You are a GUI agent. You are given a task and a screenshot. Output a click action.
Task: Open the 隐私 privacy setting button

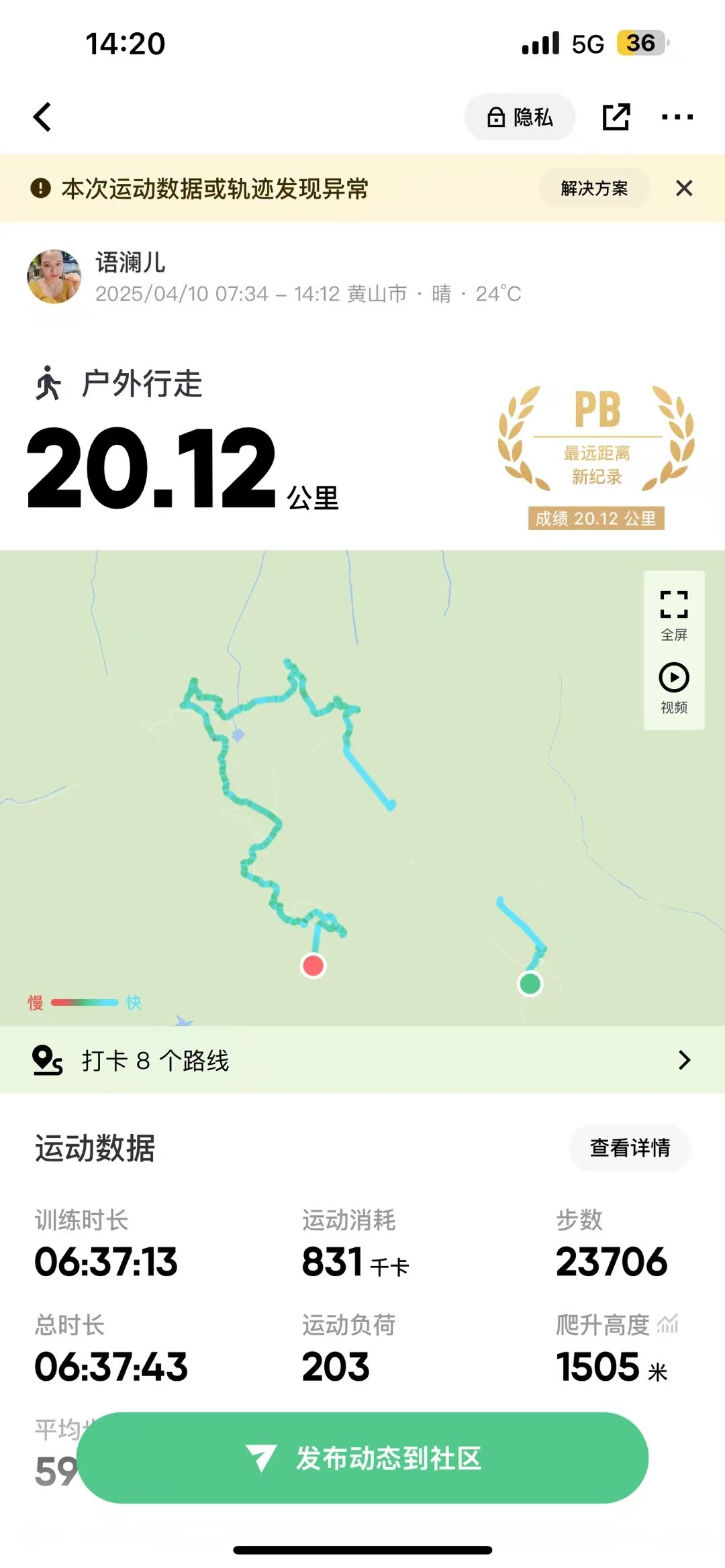coord(520,117)
